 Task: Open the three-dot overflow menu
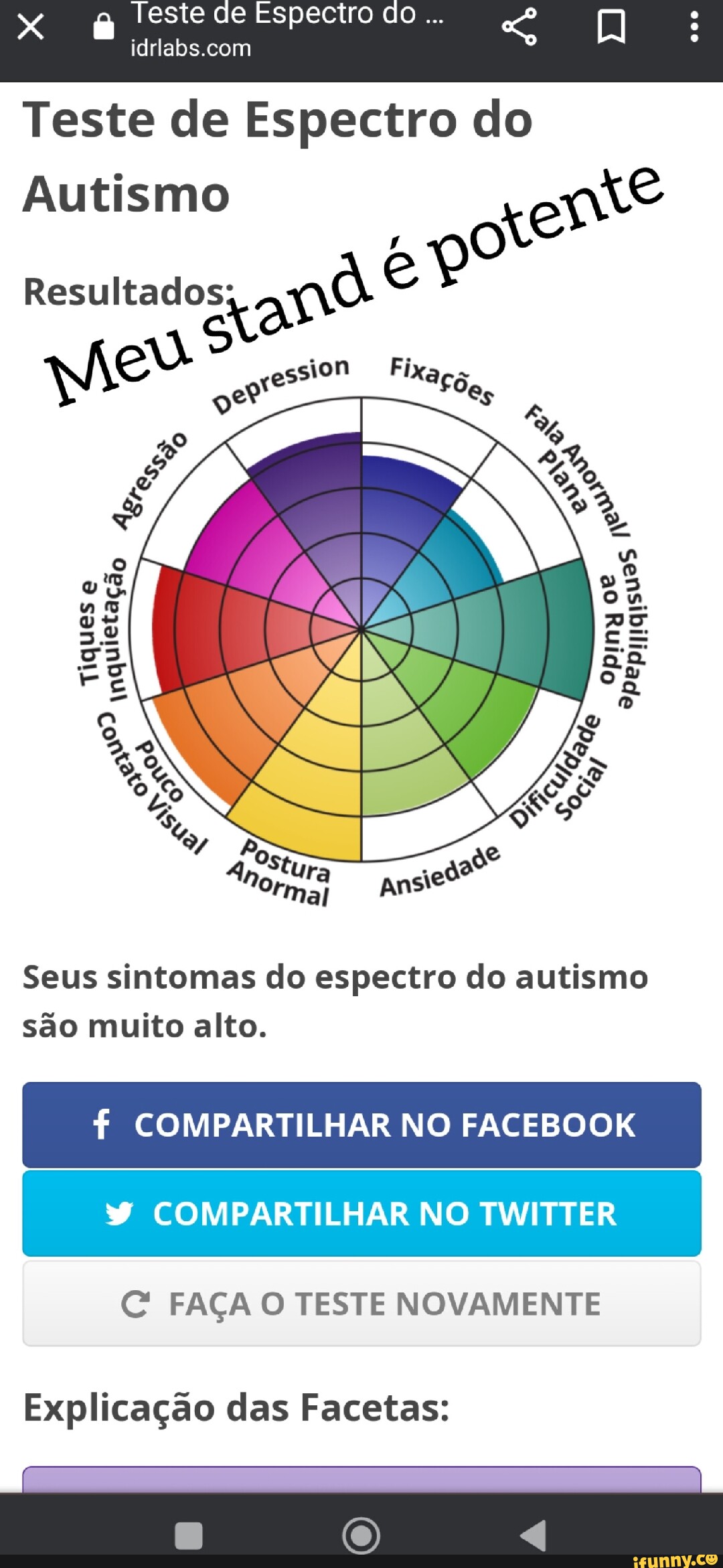(694, 27)
